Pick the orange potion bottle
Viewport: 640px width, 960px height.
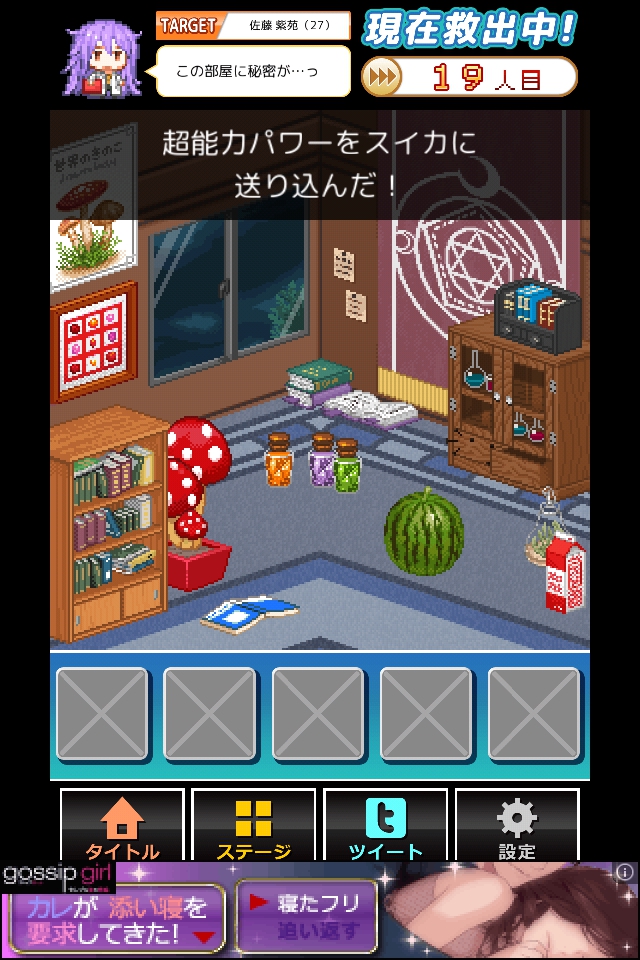[277, 461]
